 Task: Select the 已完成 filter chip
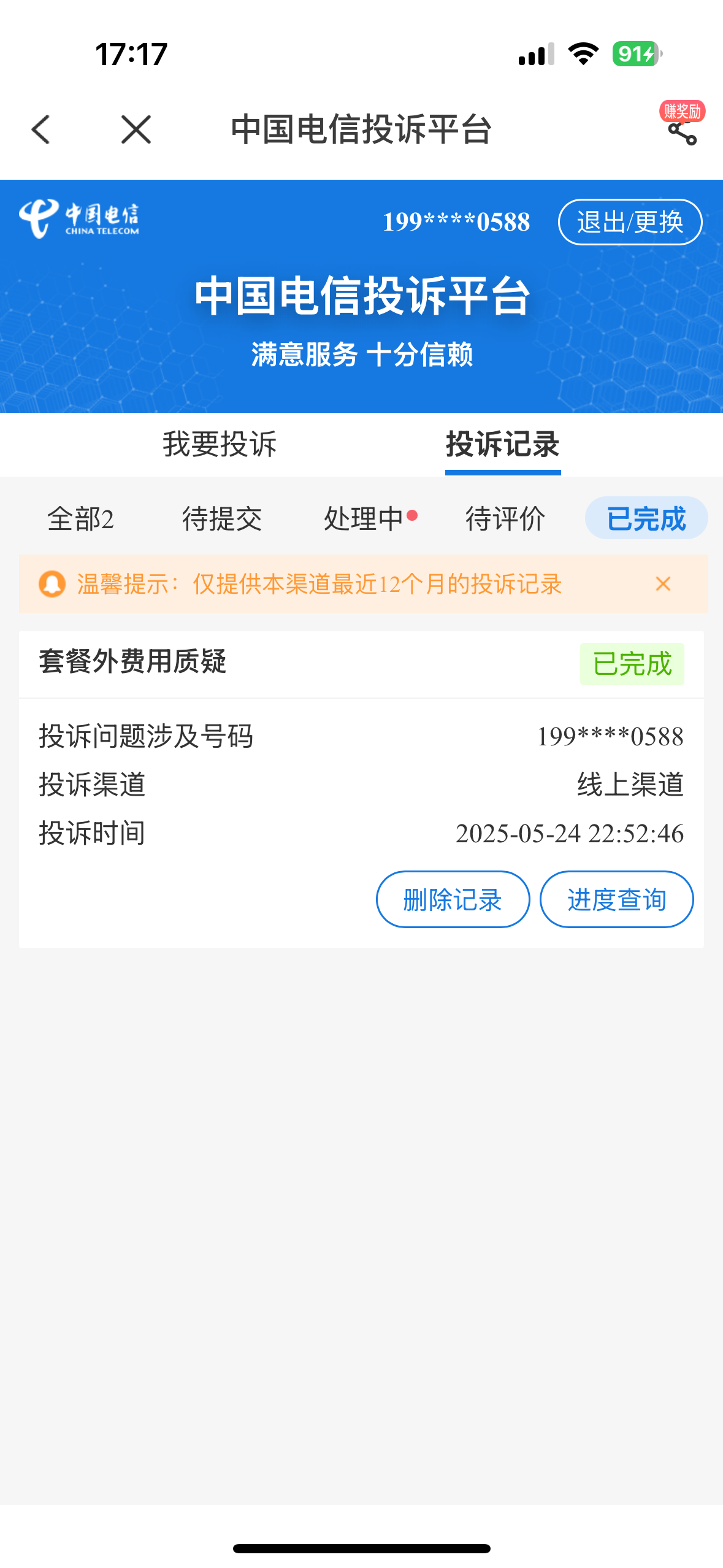click(646, 518)
